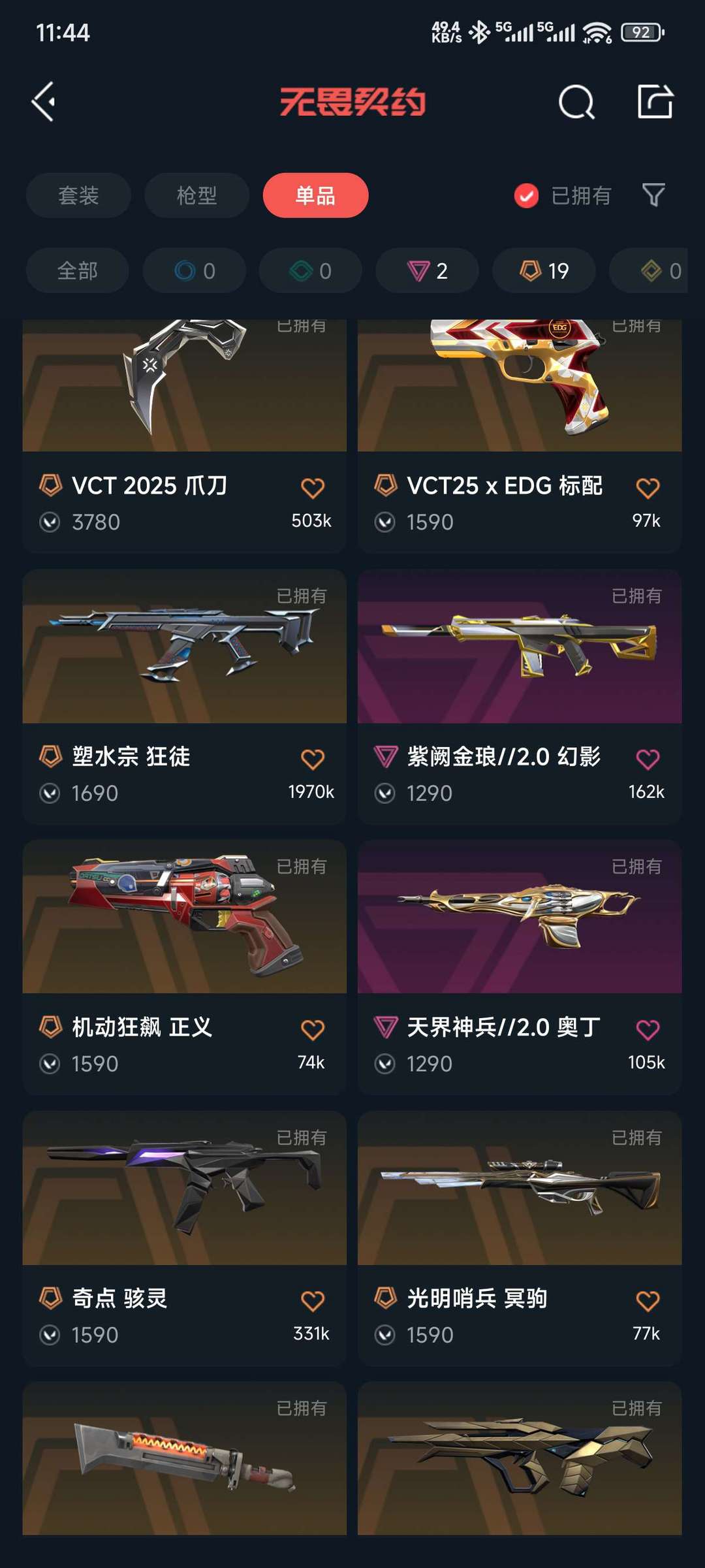The width and height of the screenshot is (705, 1568).
Task: Select the pink tier filter showing 2
Action: click(x=426, y=270)
